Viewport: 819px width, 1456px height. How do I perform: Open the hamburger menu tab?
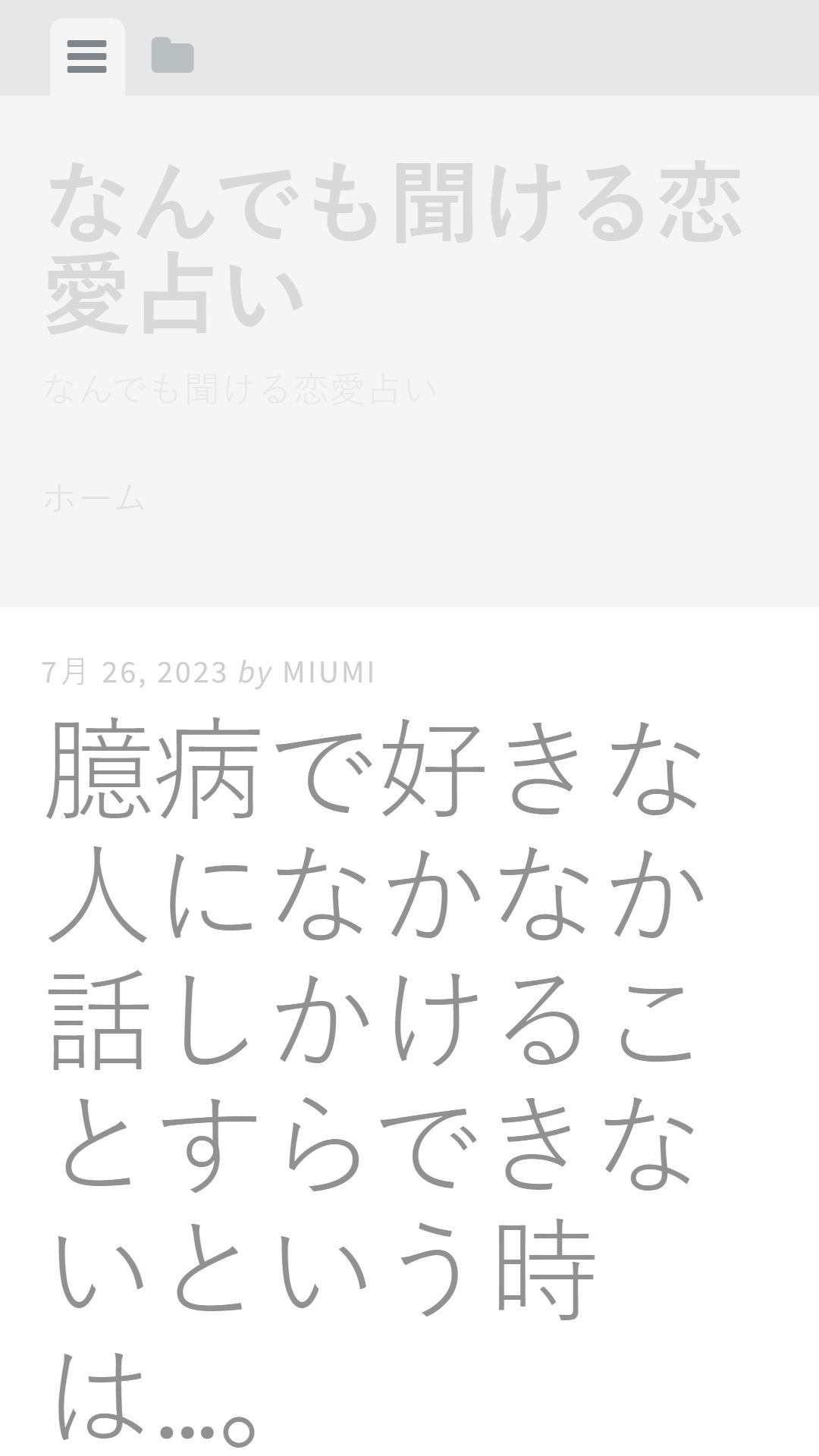(87, 57)
